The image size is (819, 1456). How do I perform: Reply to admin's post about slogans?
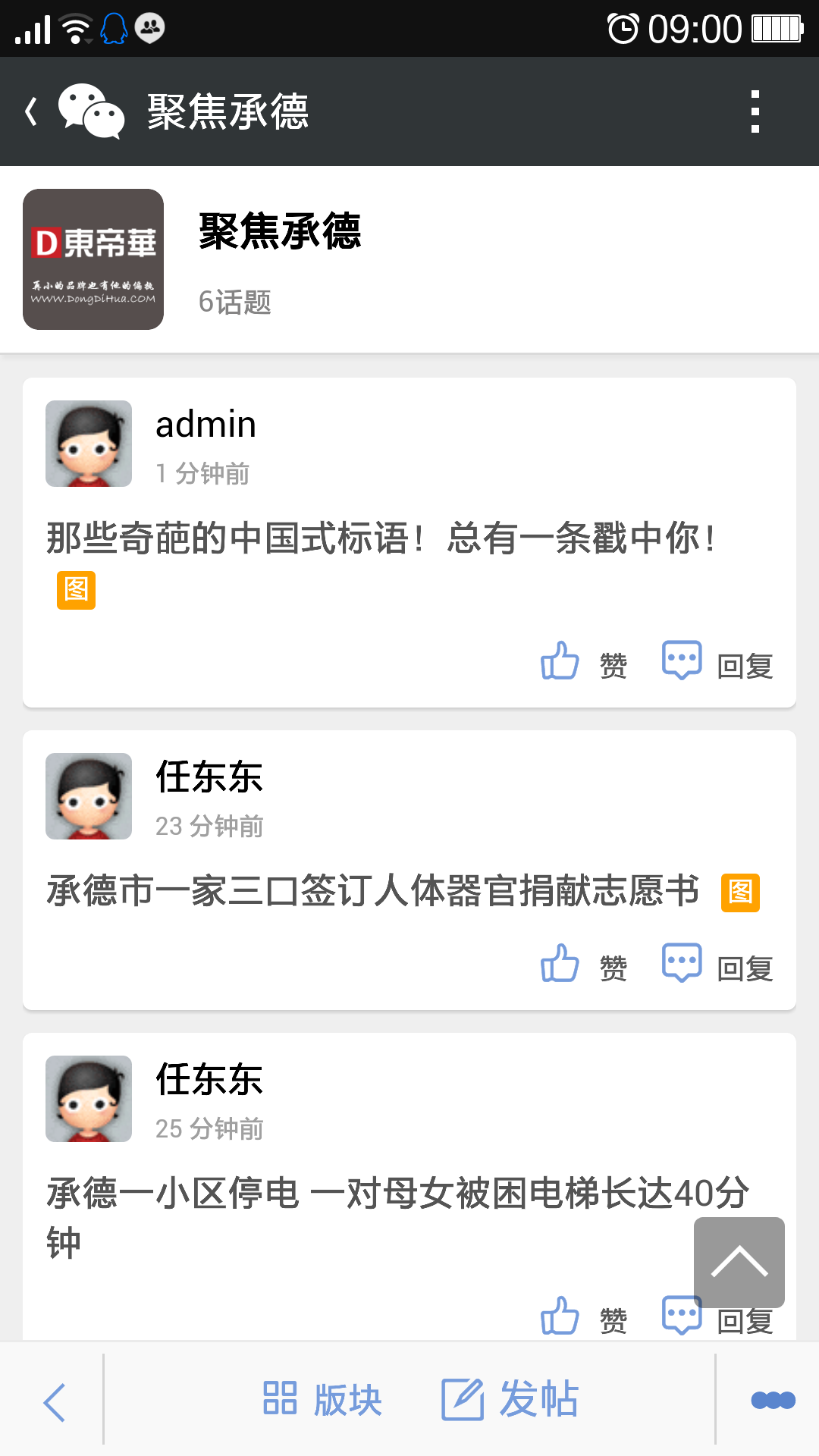tap(717, 663)
